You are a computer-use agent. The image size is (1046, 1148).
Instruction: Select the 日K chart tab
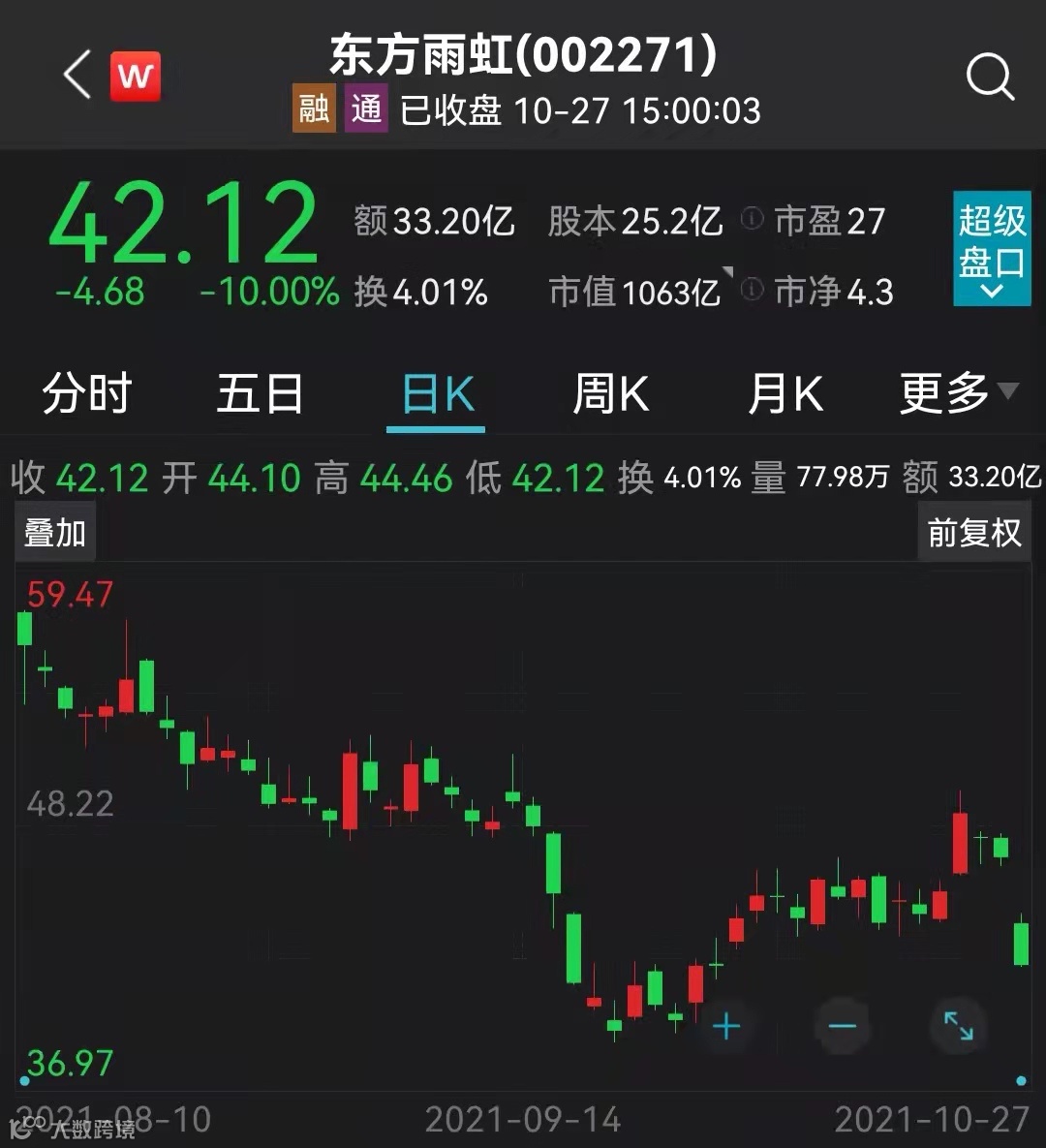(x=437, y=394)
